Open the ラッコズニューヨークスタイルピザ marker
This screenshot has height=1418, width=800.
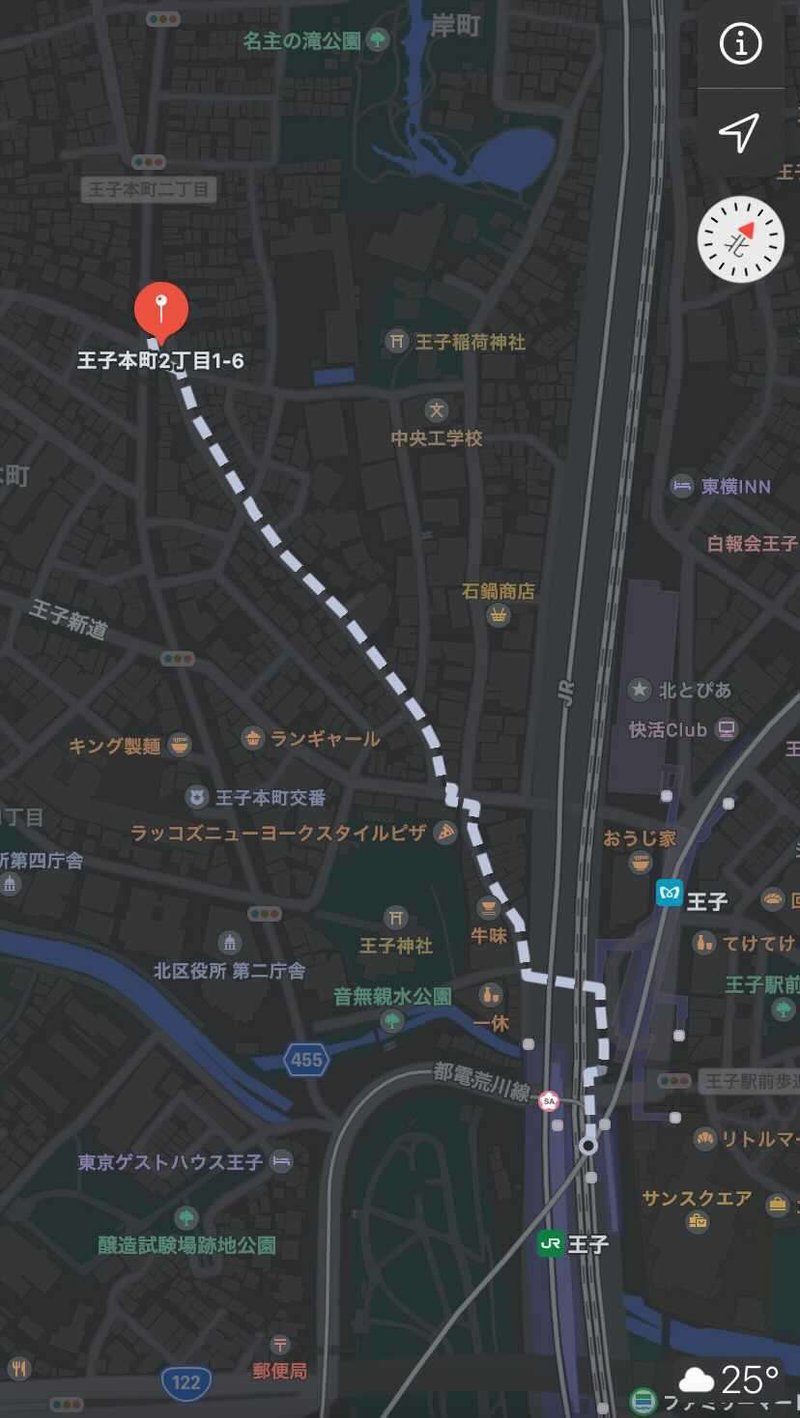coord(446,832)
